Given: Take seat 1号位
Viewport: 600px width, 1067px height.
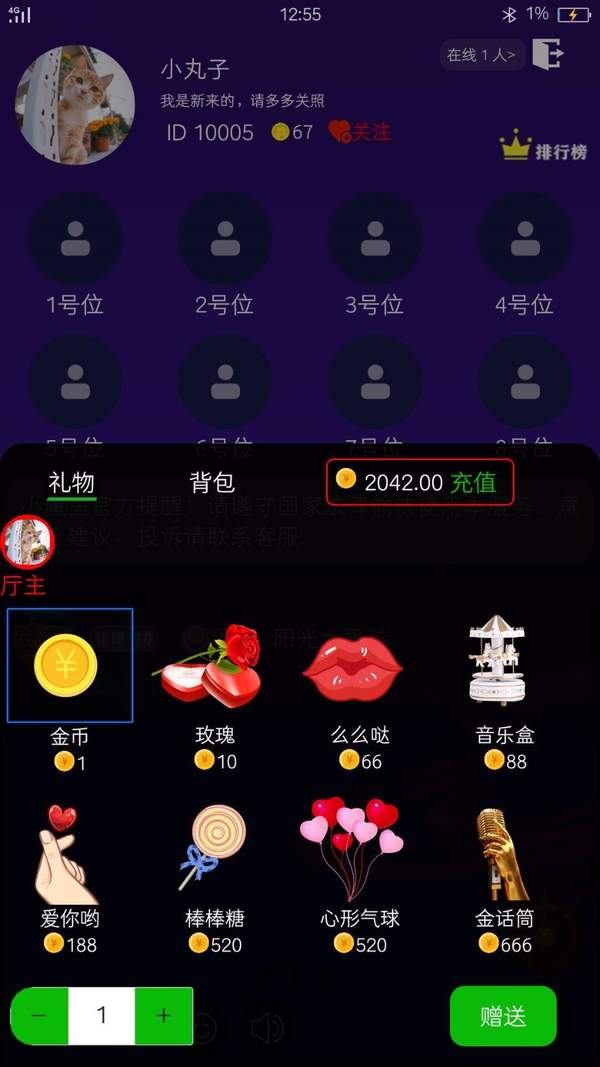Looking at the screenshot, I should pyautogui.click(x=75, y=238).
